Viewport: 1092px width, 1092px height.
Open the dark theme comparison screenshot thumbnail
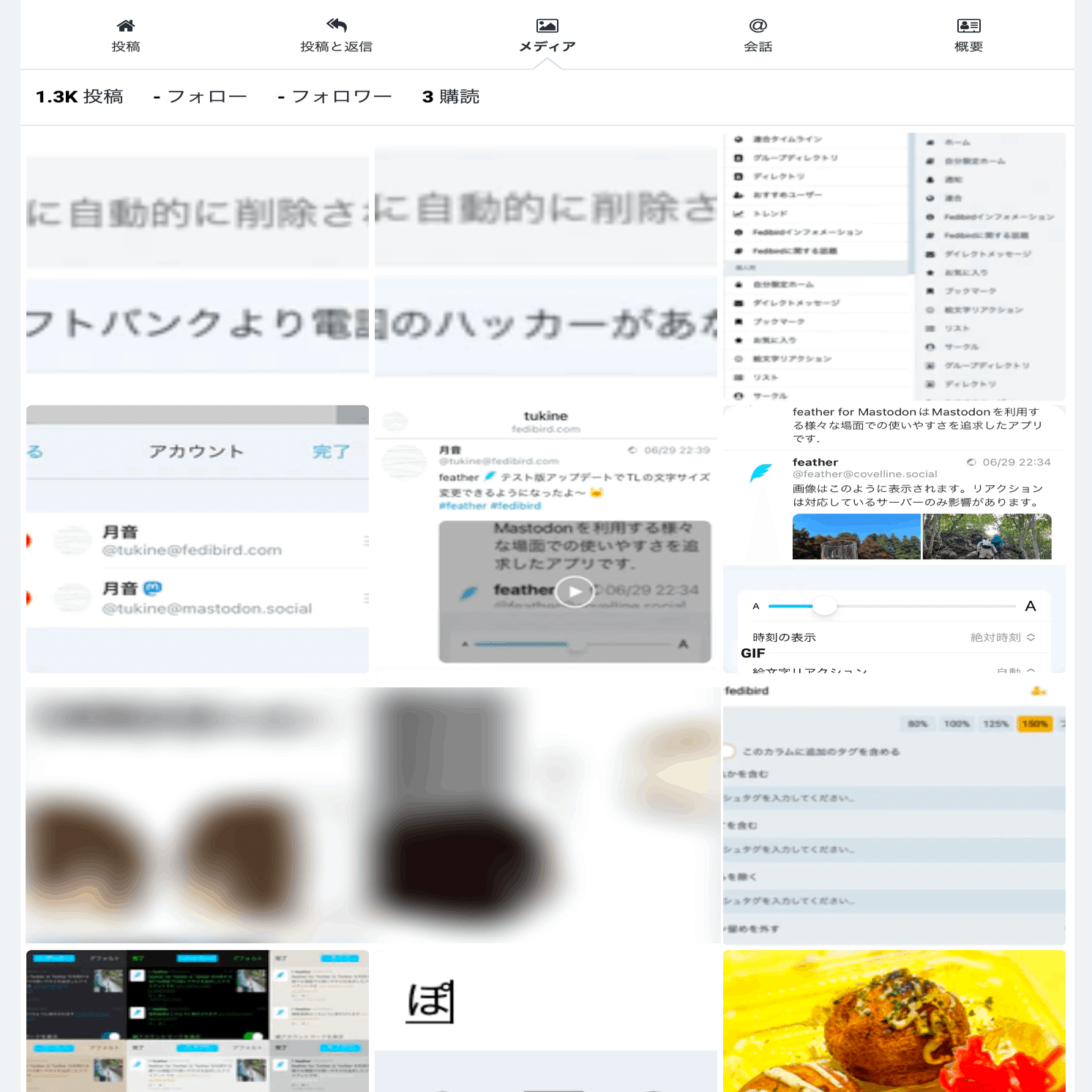[198, 1021]
